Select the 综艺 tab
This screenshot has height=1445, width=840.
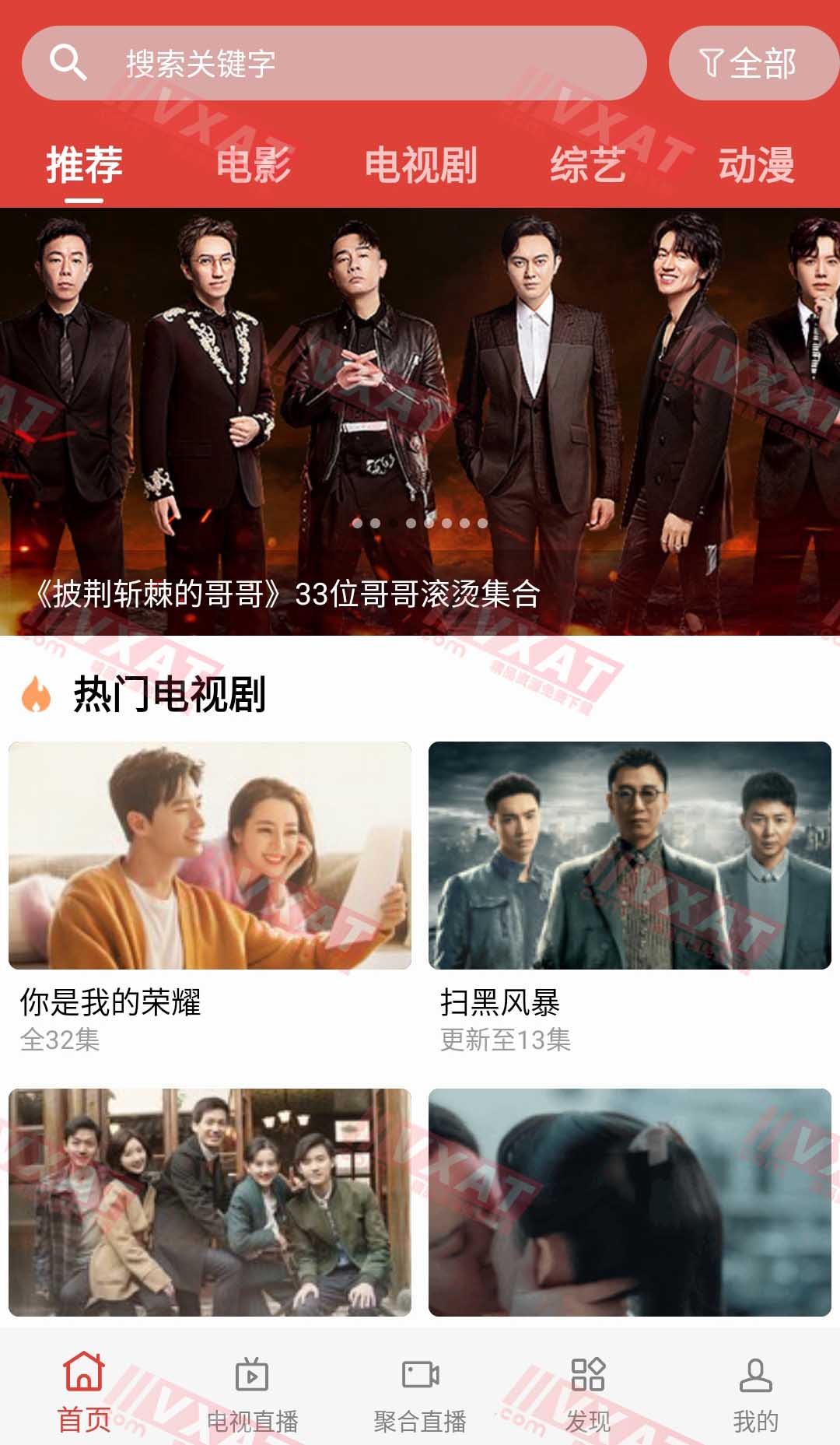588,165
